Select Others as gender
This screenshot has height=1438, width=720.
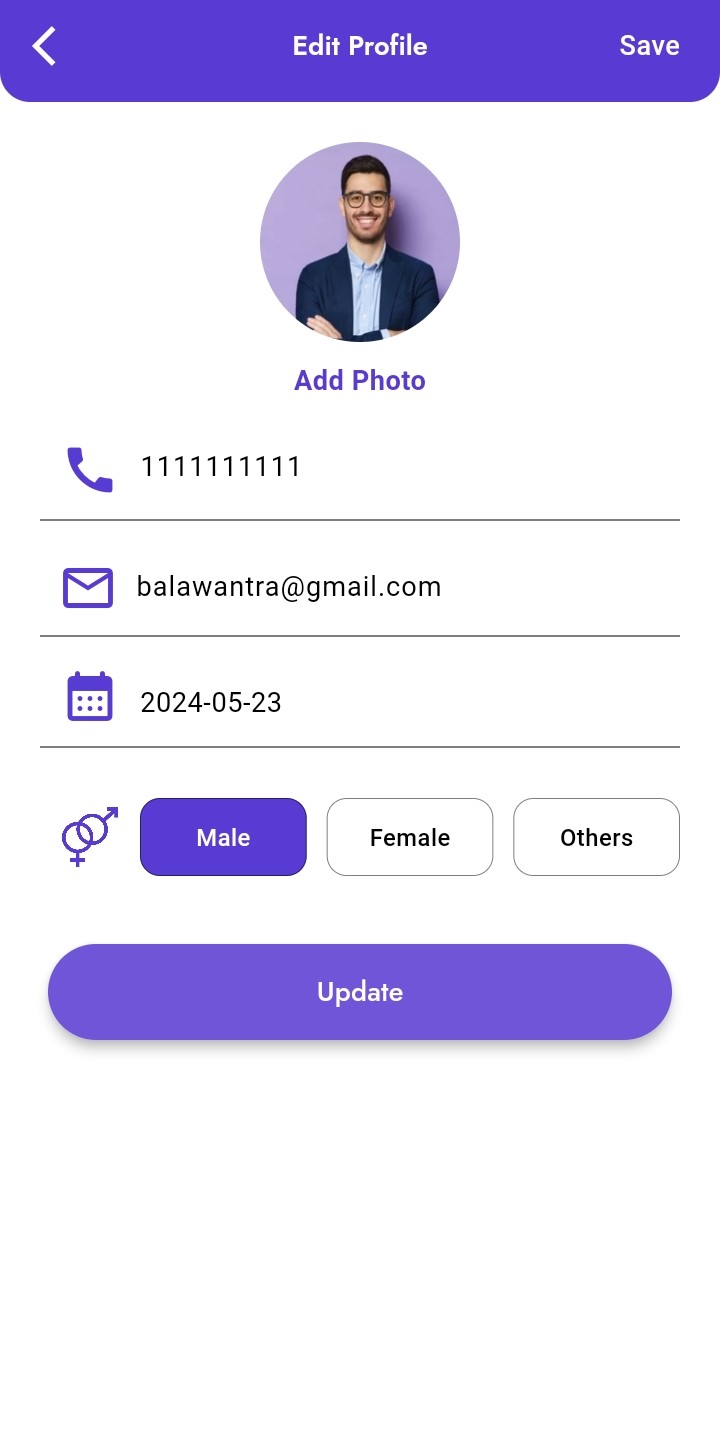coord(596,837)
